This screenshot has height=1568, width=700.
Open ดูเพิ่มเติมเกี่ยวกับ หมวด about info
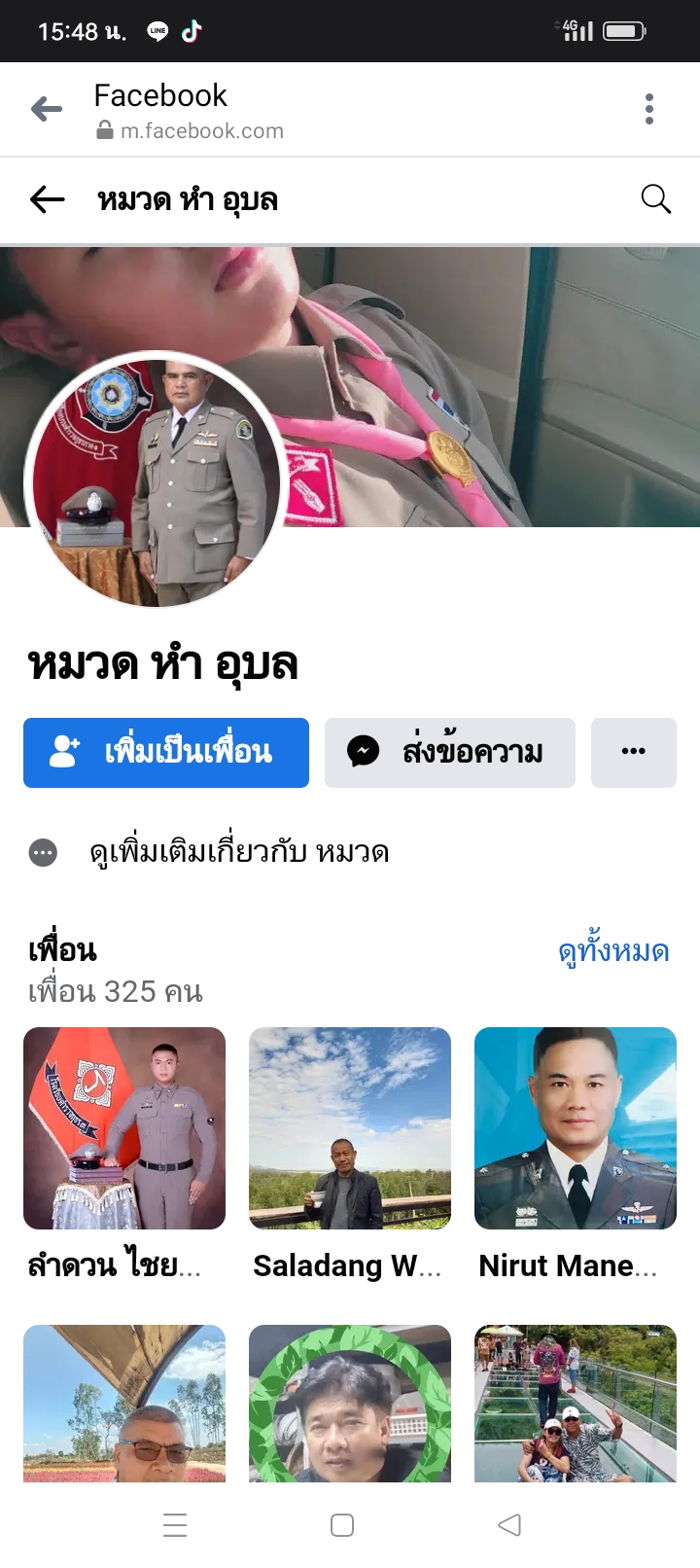coord(238,853)
